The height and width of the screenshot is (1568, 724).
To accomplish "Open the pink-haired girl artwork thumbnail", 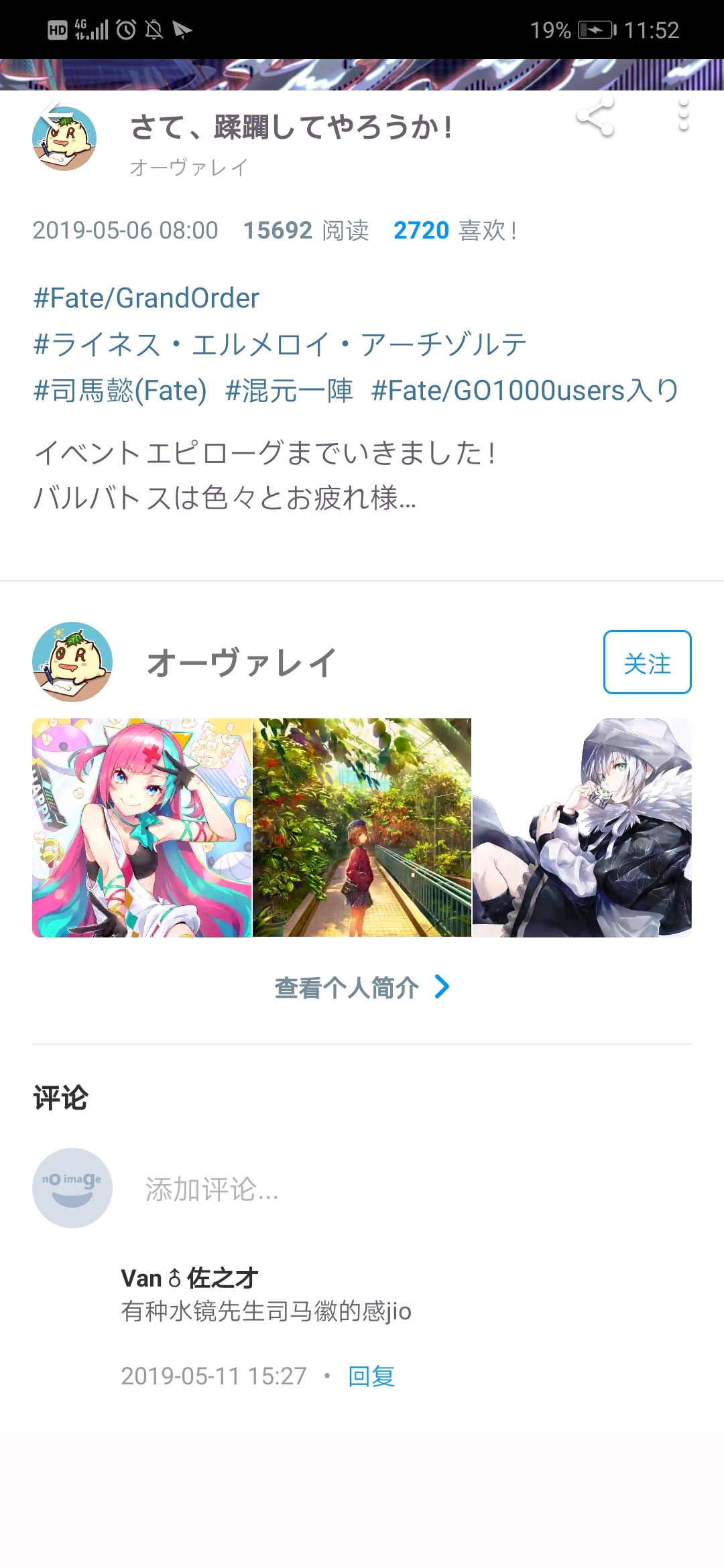I will pos(141,828).
